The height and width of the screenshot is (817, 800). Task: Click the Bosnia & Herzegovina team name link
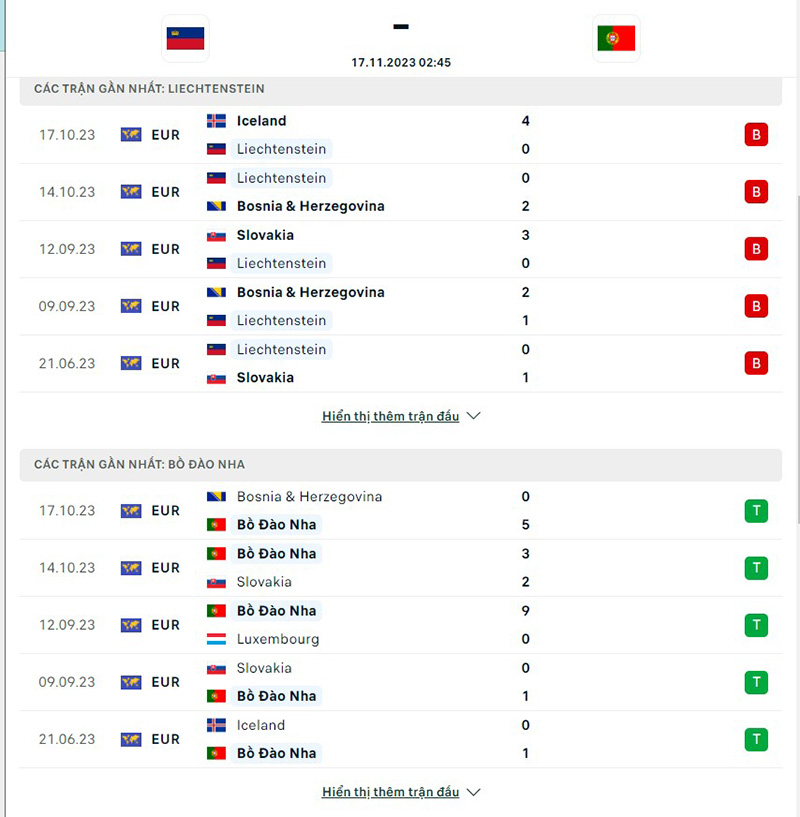tap(310, 206)
